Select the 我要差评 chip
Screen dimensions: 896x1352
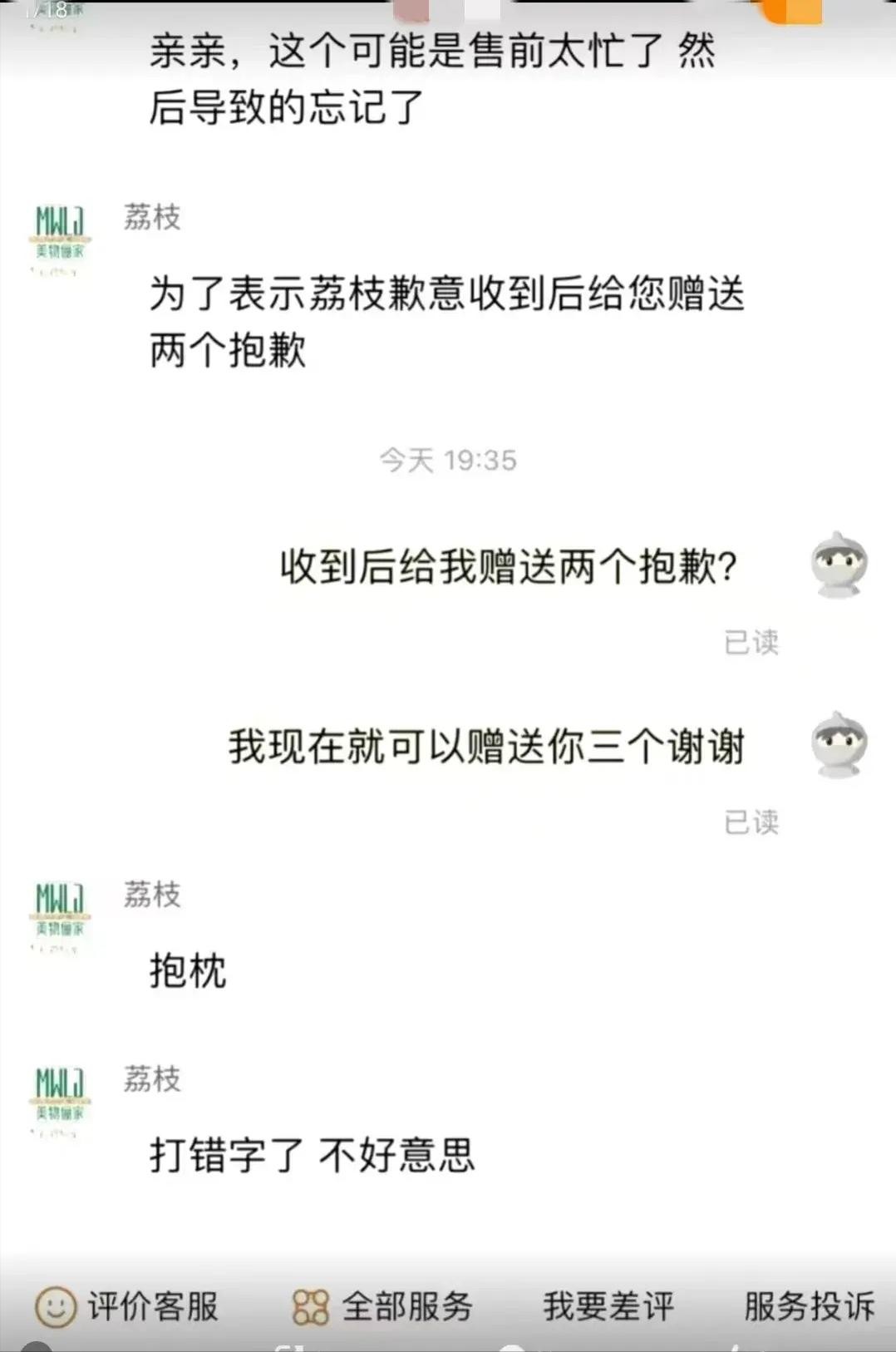pyautogui.click(x=608, y=1306)
